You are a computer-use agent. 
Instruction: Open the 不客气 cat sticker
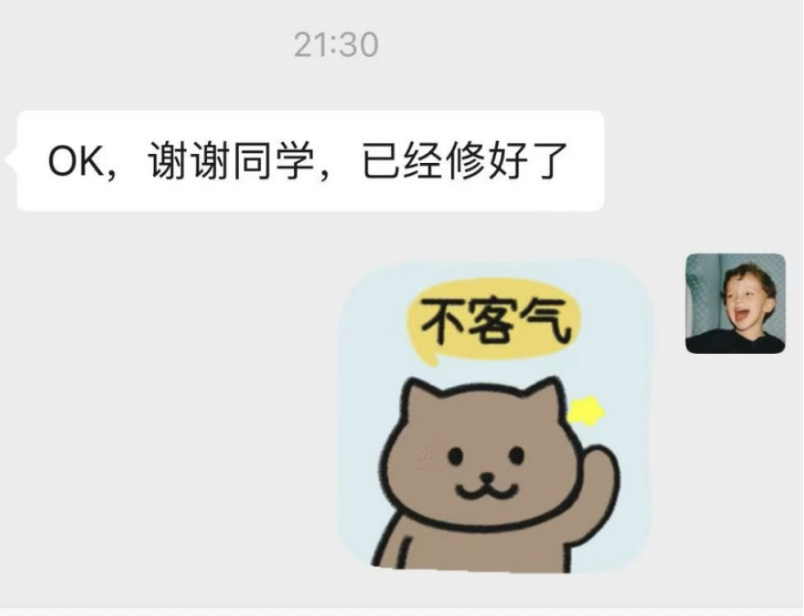pyautogui.click(x=495, y=418)
